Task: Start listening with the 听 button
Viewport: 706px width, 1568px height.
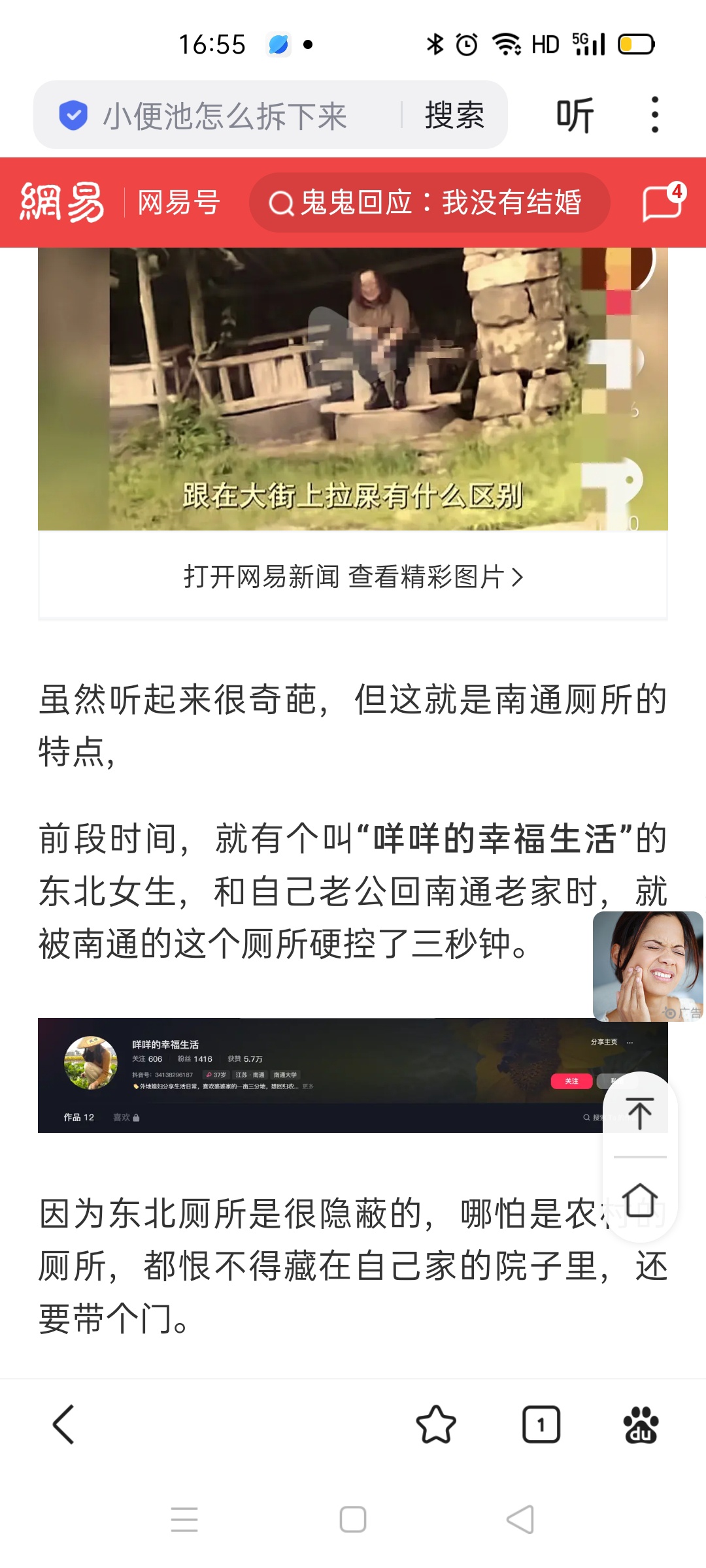Action: [x=575, y=116]
